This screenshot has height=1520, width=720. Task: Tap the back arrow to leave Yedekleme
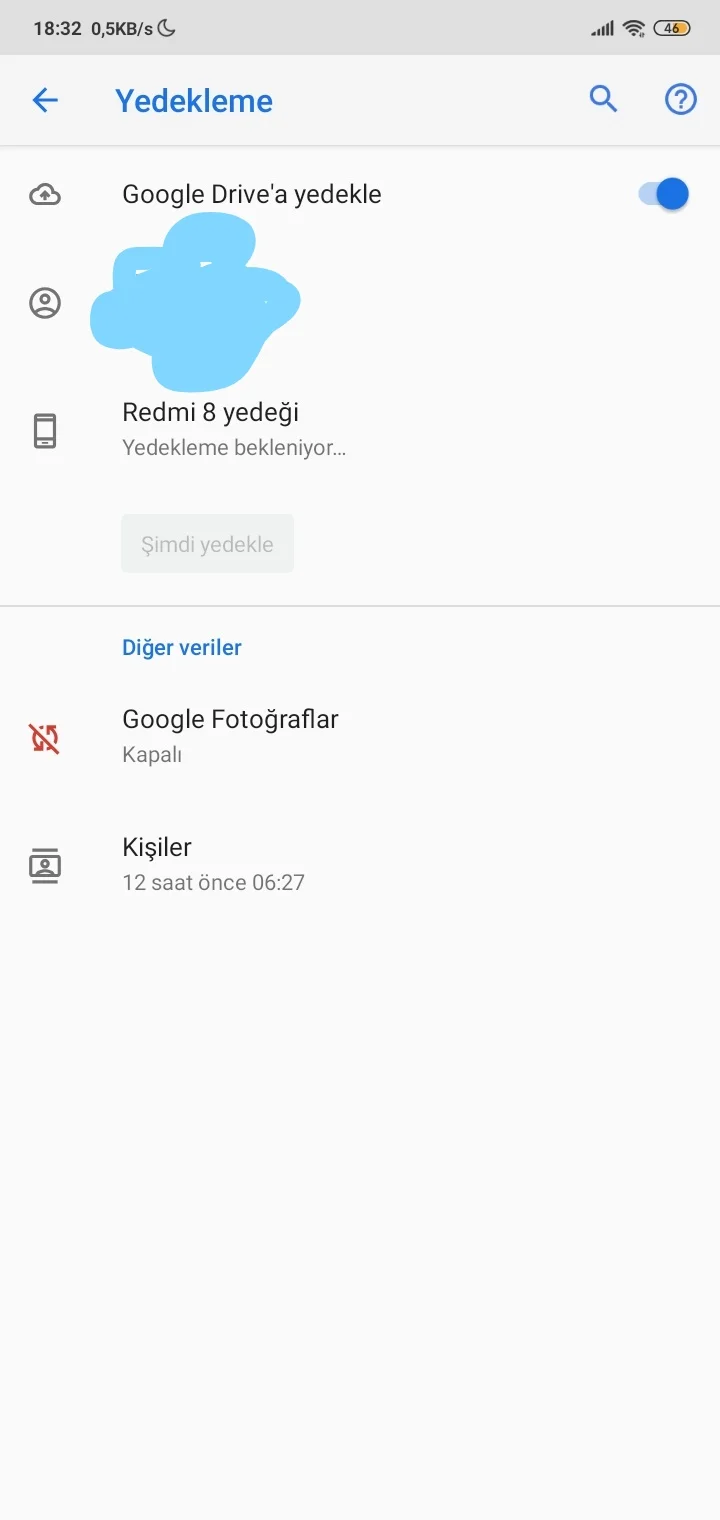point(44,99)
